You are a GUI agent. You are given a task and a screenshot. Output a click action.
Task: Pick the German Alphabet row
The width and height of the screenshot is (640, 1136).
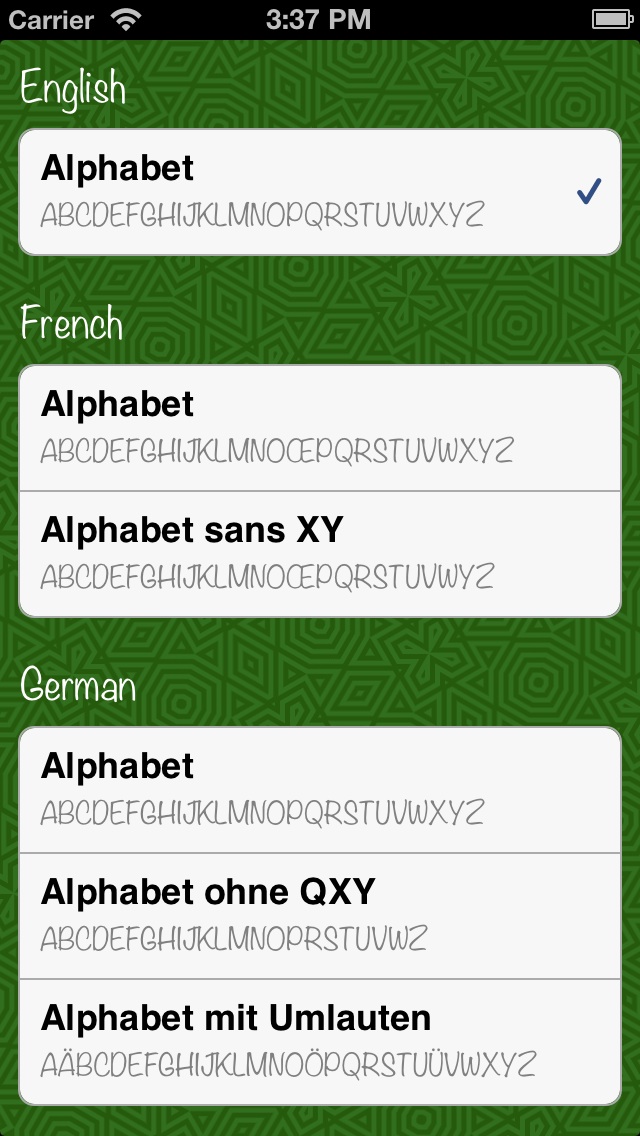320,790
